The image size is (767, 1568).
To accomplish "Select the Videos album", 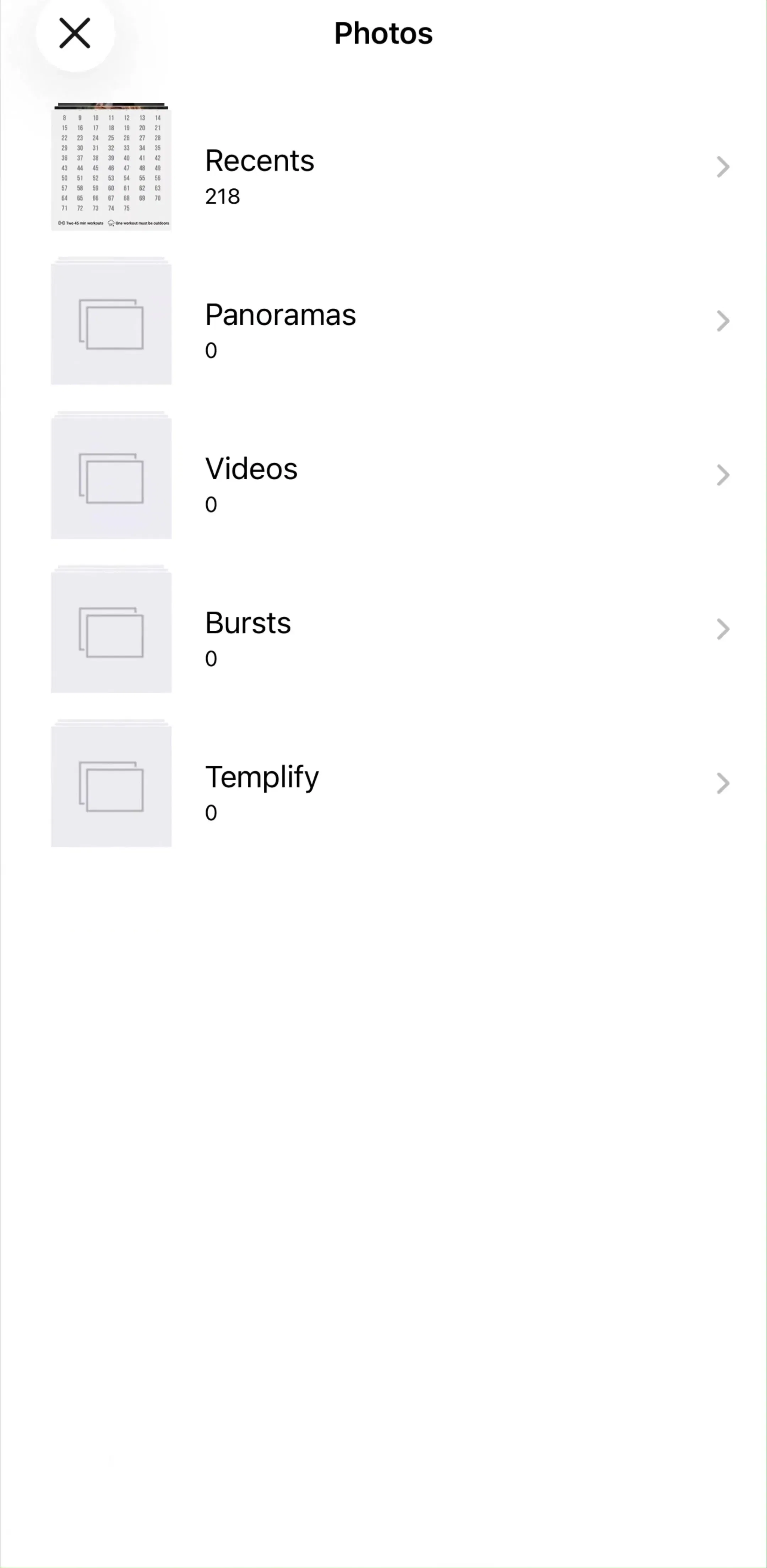I will (x=383, y=475).
